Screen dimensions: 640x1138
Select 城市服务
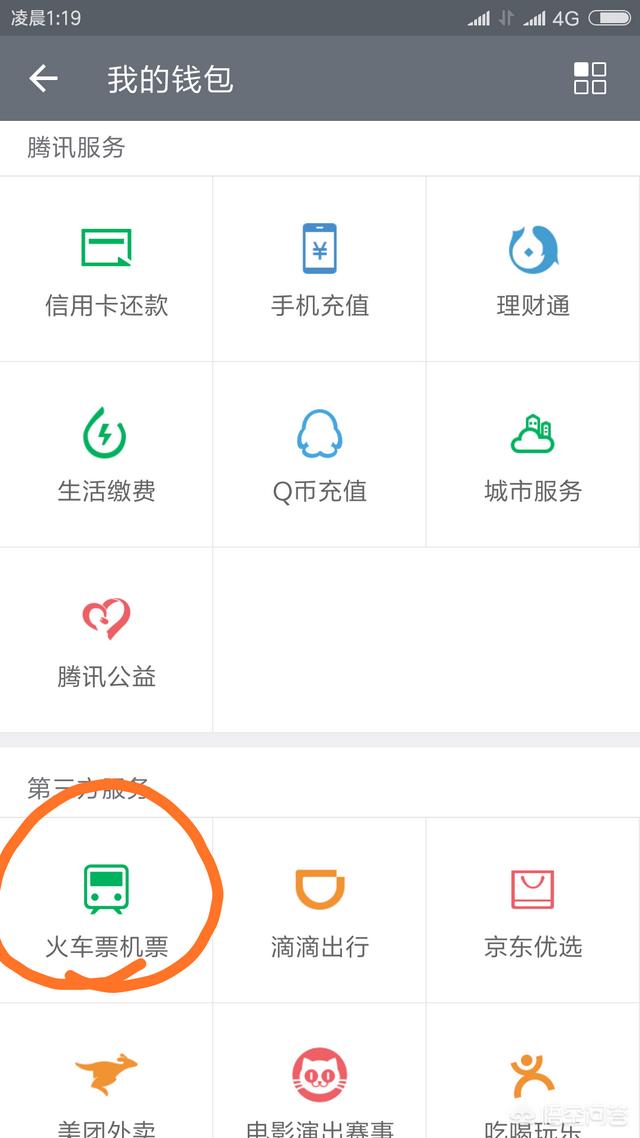pos(533,455)
